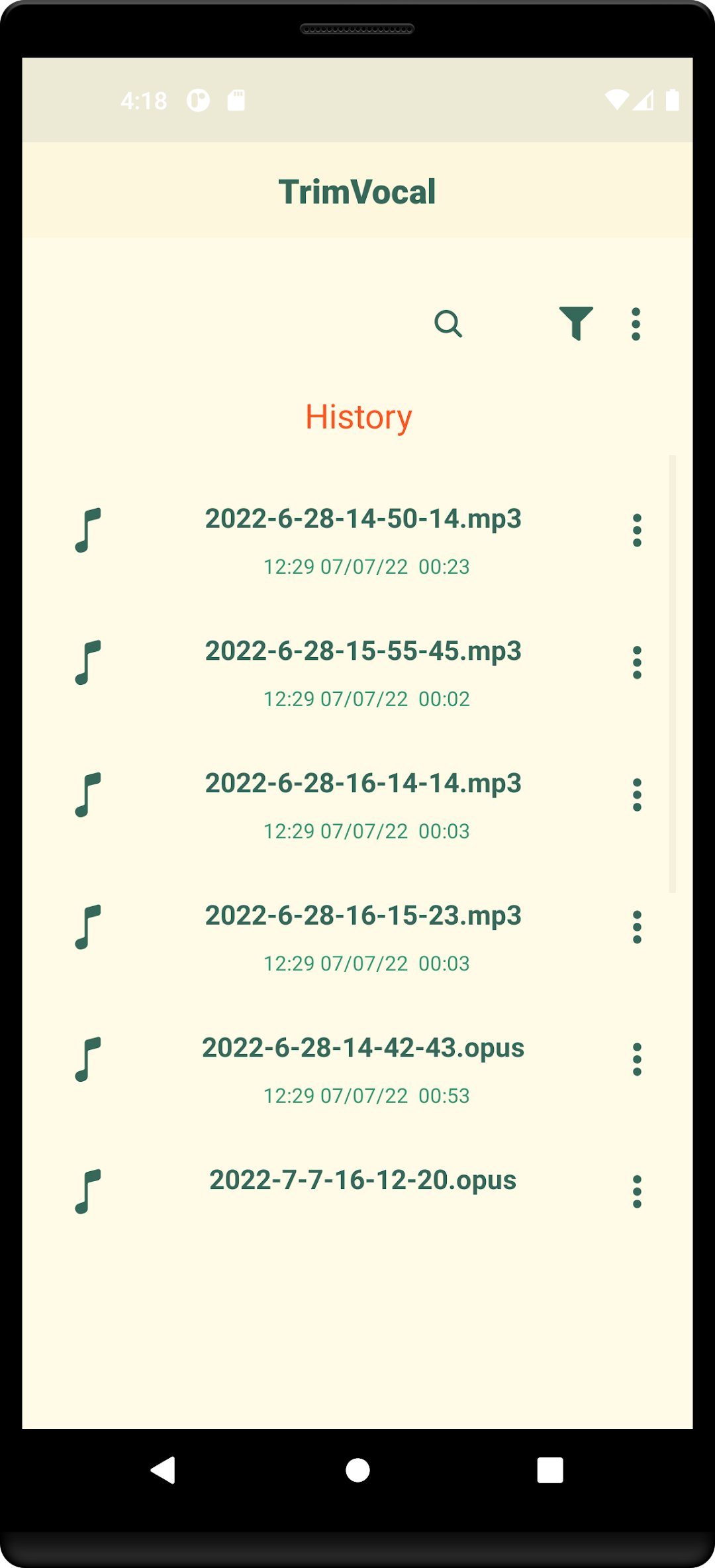Open the filter funnel icon
This screenshot has height=1568, width=715.
click(x=576, y=324)
